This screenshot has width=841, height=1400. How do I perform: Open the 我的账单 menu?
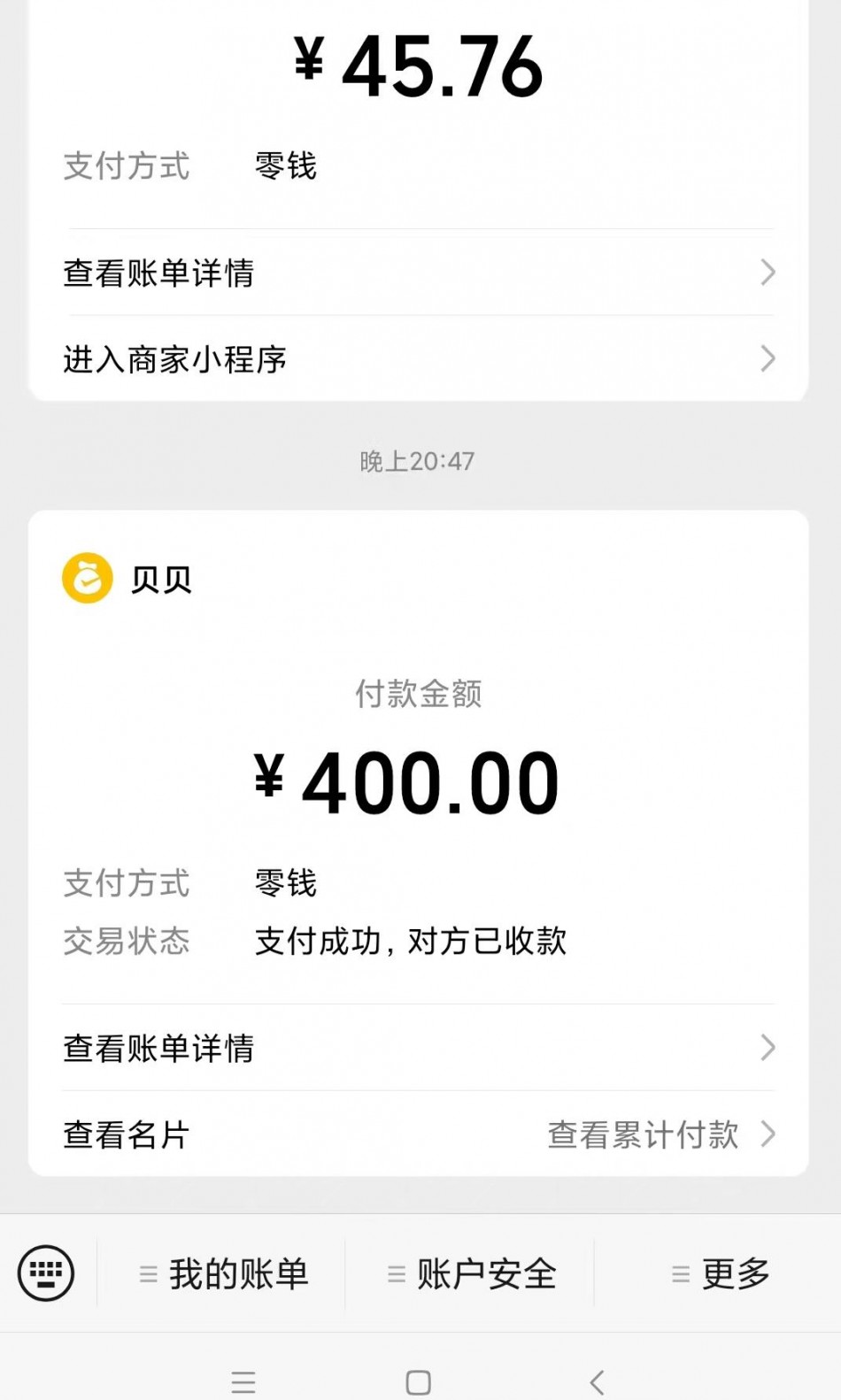[223, 1274]
